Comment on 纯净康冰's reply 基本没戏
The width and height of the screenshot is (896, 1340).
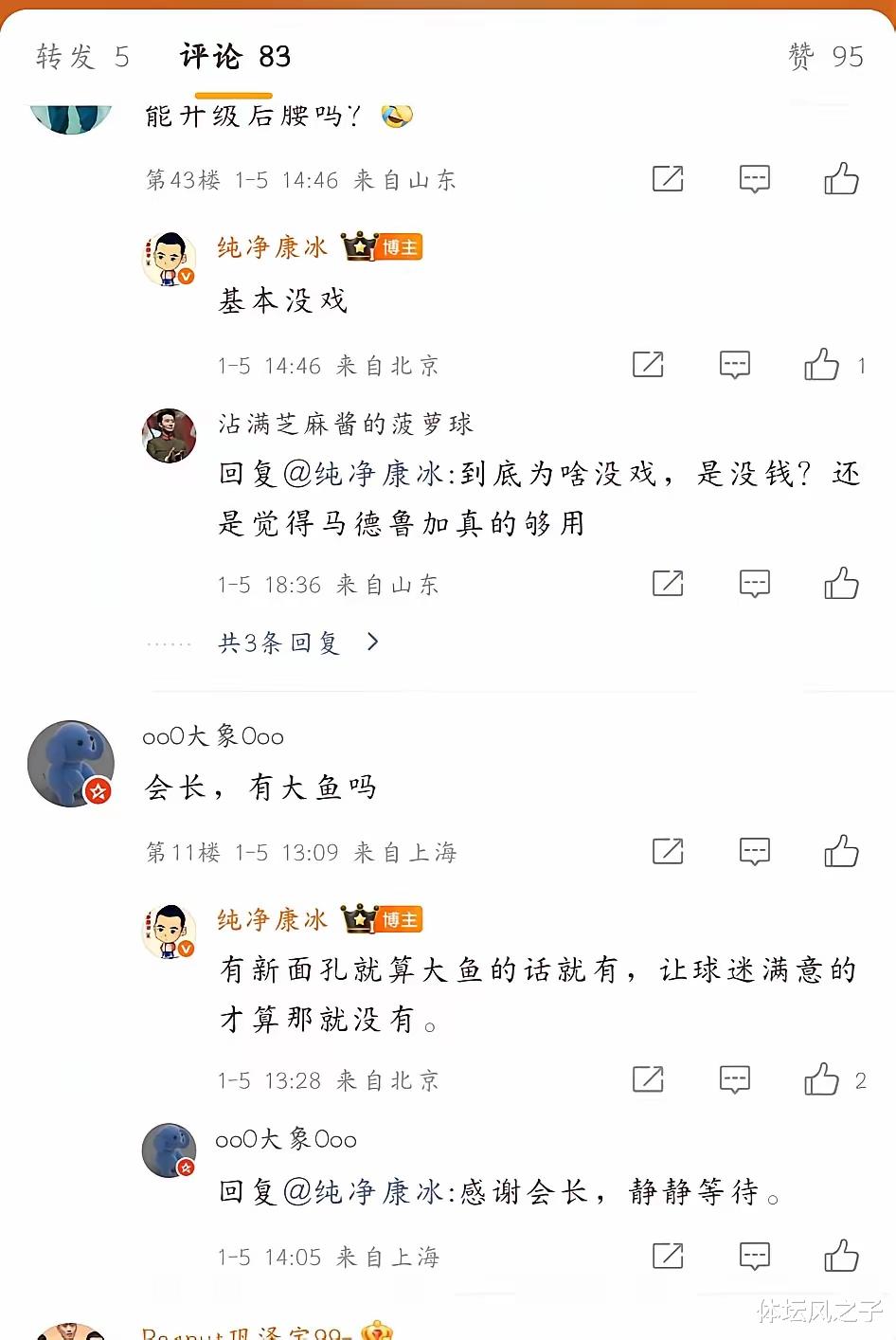[x=735, y=365]
